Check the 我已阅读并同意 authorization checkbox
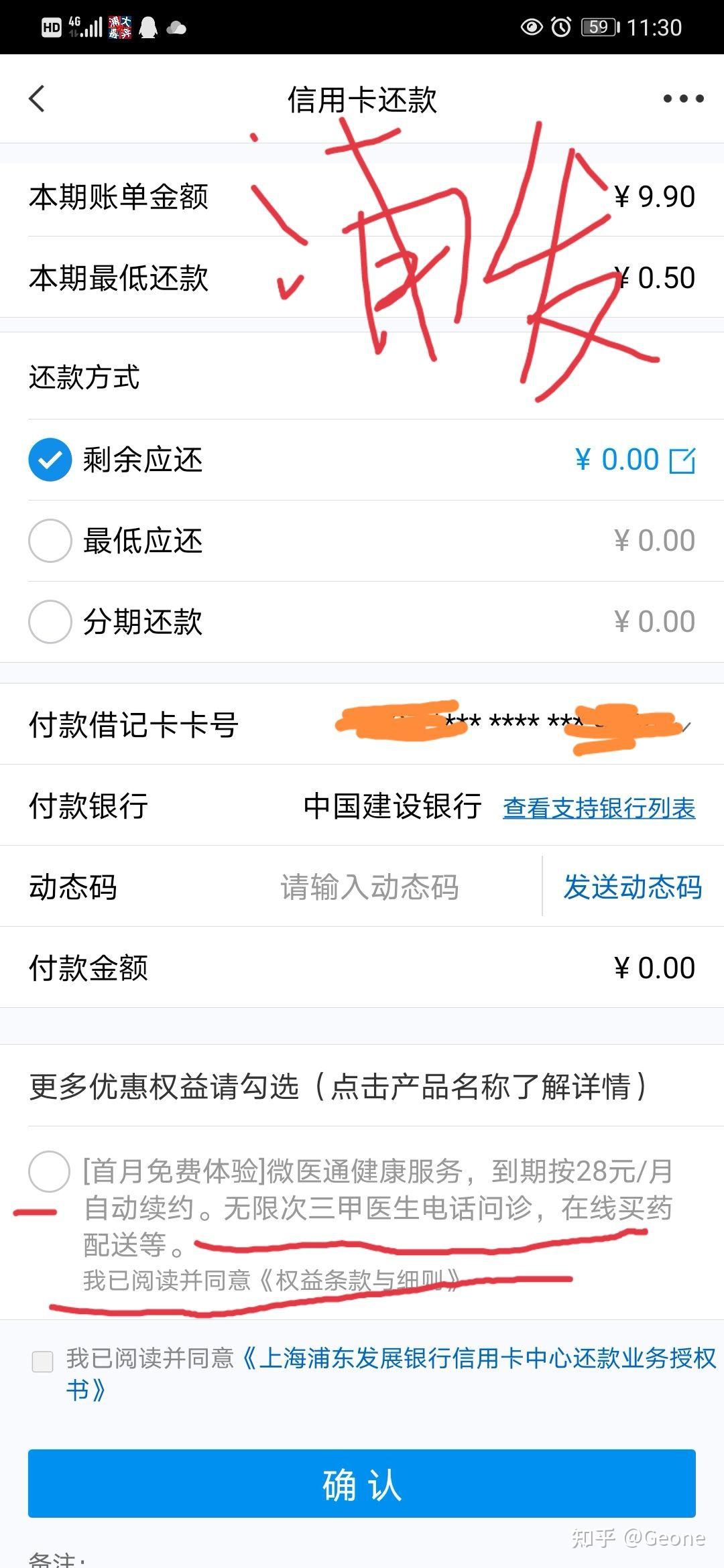The height and width of the screenshot is (1568, 724). click(42, 1361)
